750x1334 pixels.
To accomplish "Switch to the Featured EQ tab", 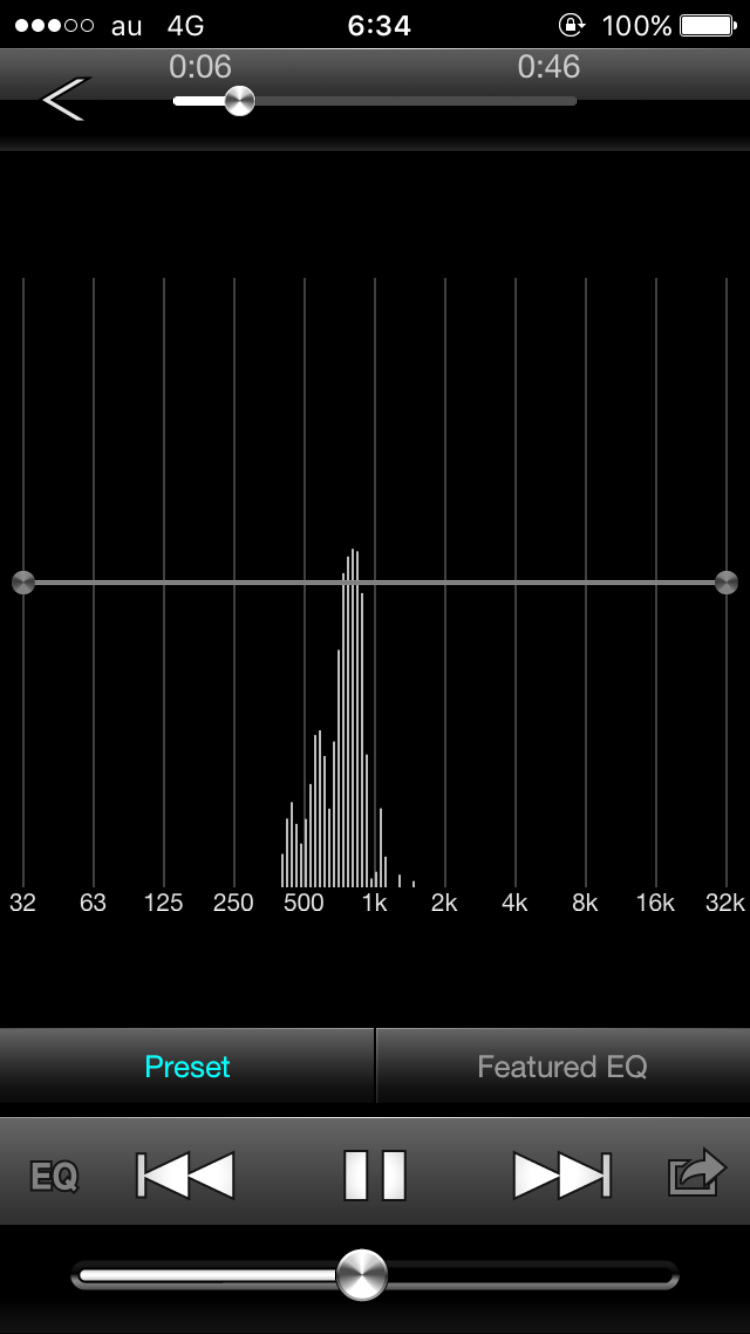I will click(x=563, y=1066).
